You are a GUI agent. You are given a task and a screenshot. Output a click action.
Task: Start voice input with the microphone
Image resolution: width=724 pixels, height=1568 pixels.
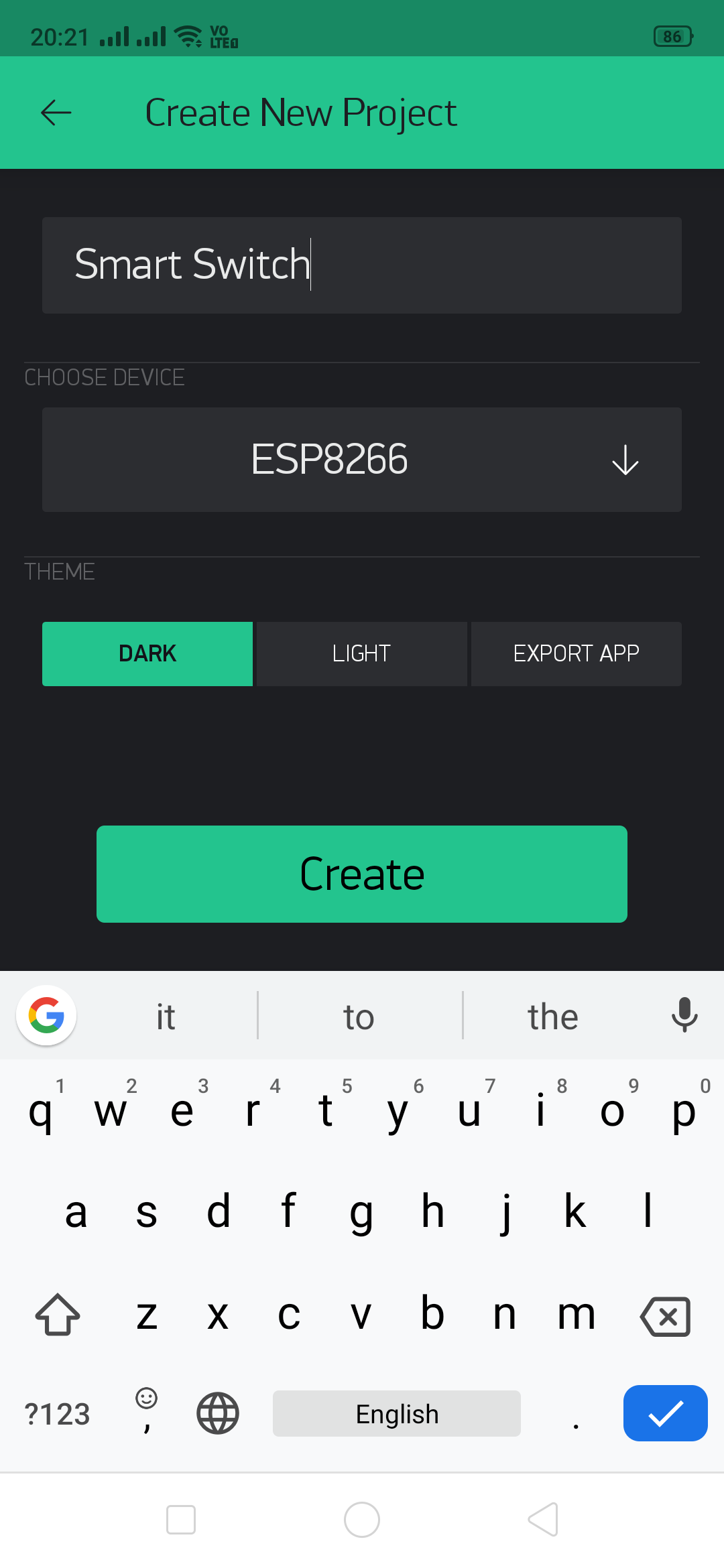point(684,1015)
